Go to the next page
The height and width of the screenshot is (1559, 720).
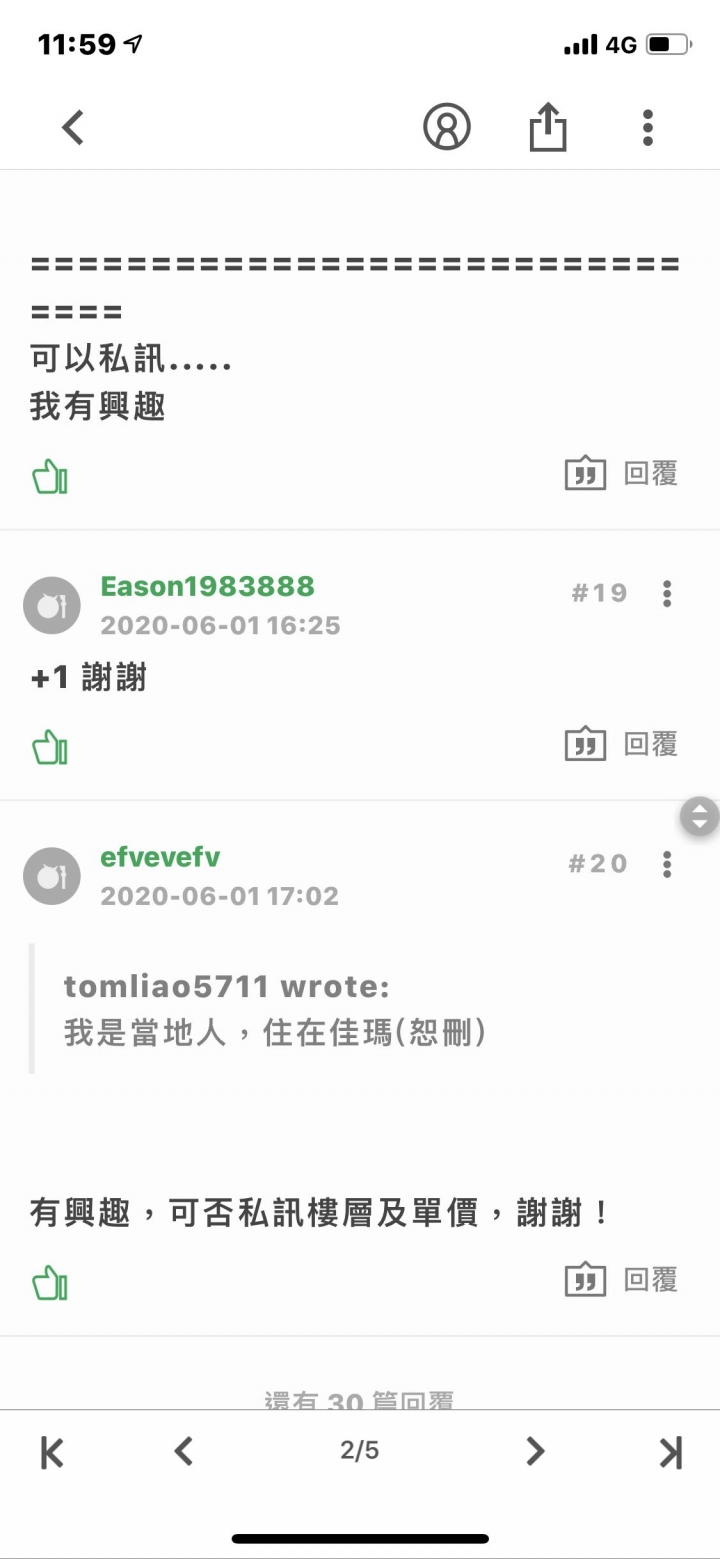pos(536,1450)
